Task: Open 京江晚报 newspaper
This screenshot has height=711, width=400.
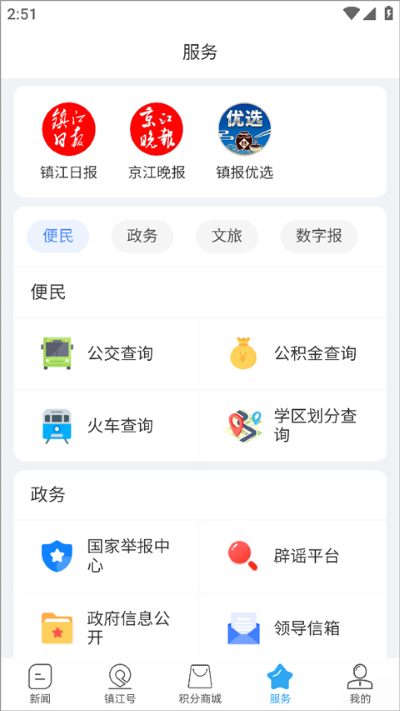Action: pyautogui.click(x=156, y=141)
